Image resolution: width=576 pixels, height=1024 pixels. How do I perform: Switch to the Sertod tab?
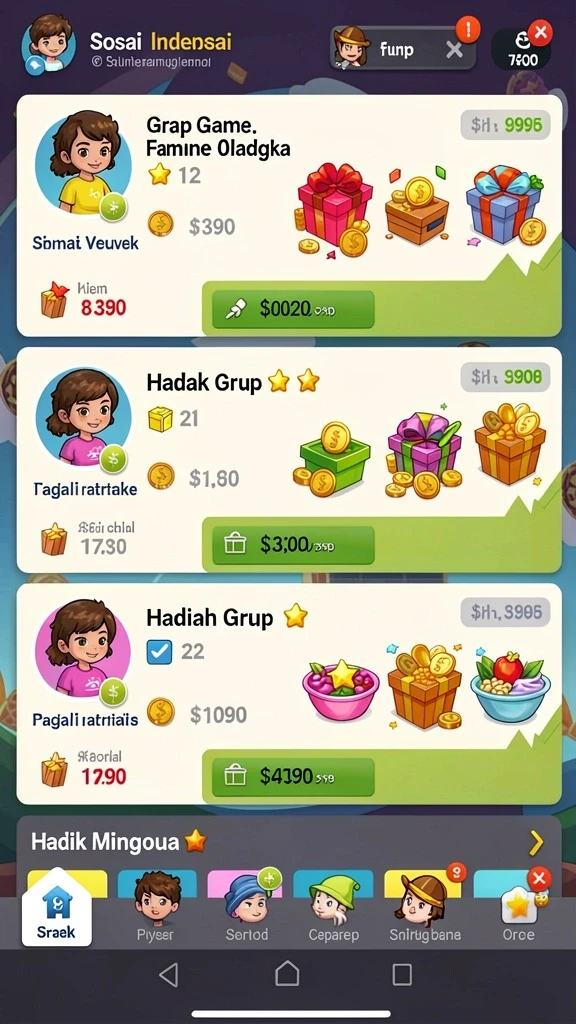[246, 910]
